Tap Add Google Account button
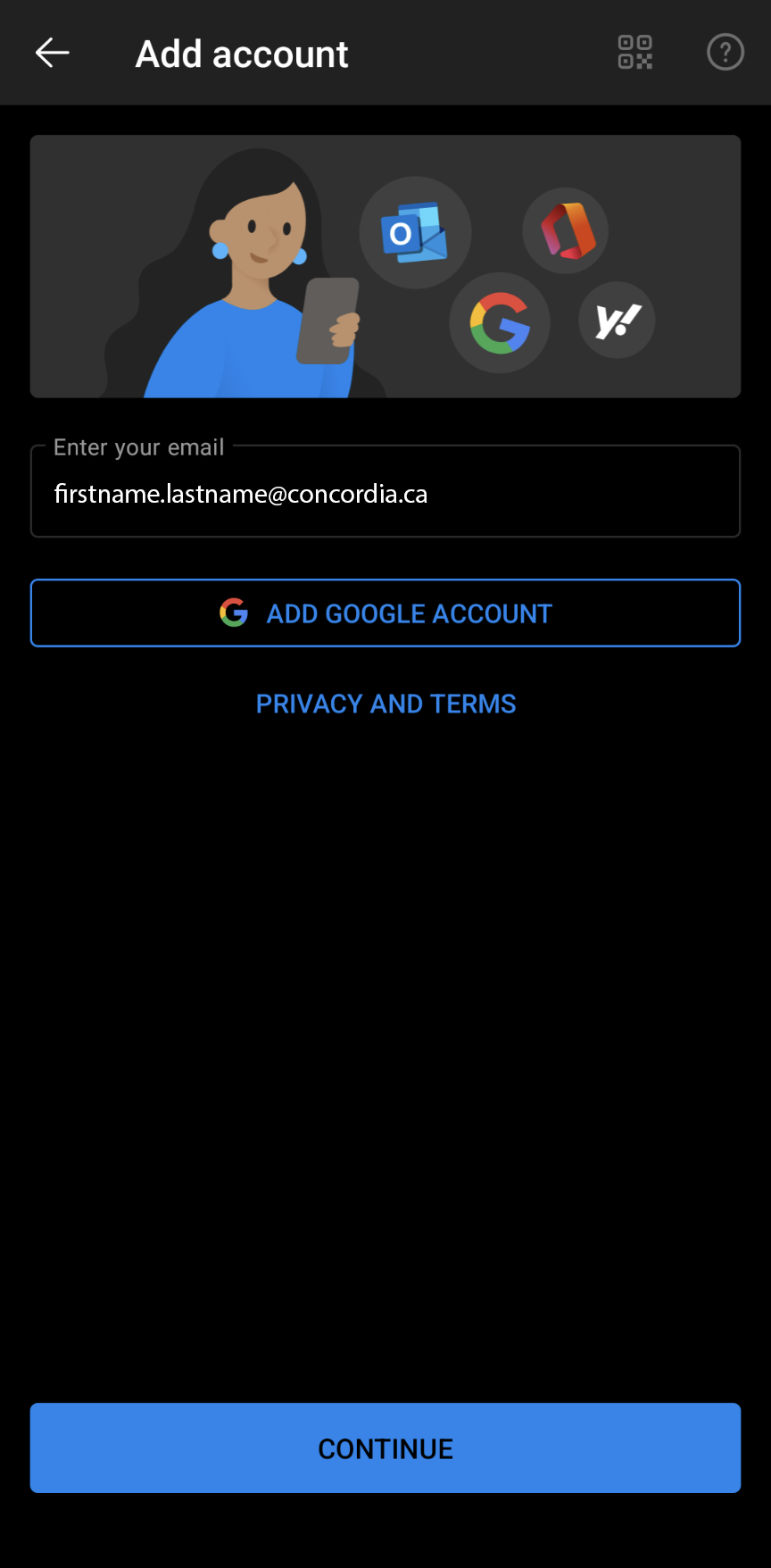 pyautogui.click(x=385, y=613)
